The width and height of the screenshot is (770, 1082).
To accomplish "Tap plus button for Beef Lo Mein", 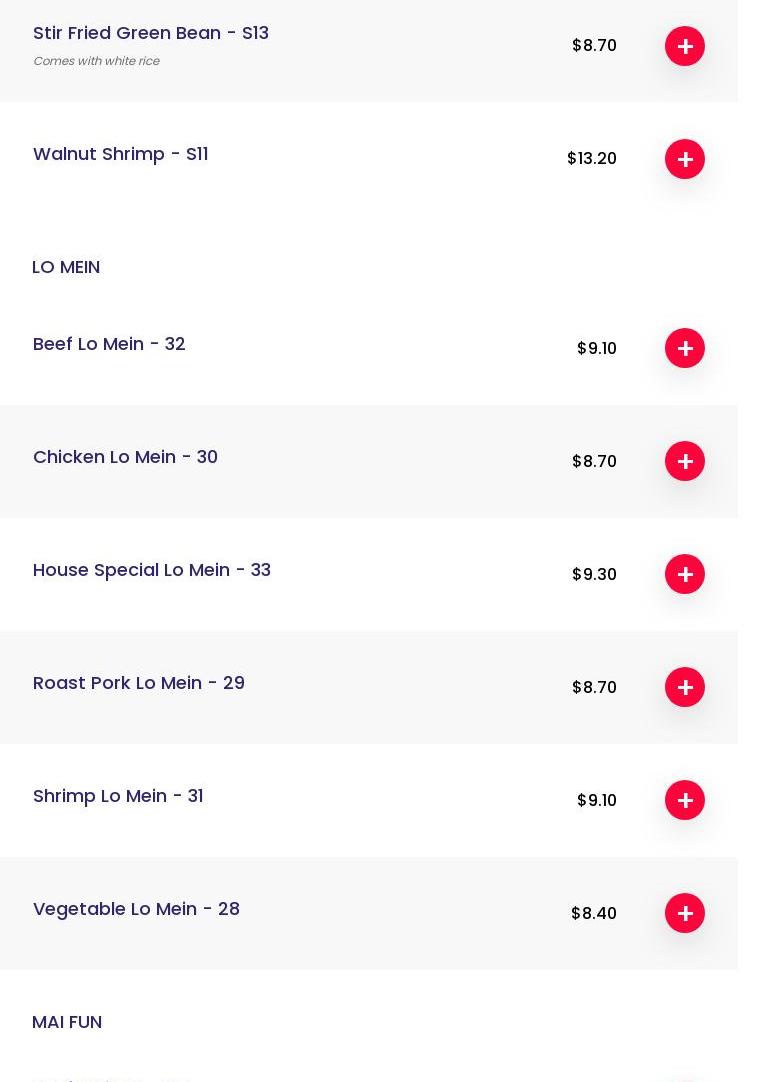I will click(685, 348).
